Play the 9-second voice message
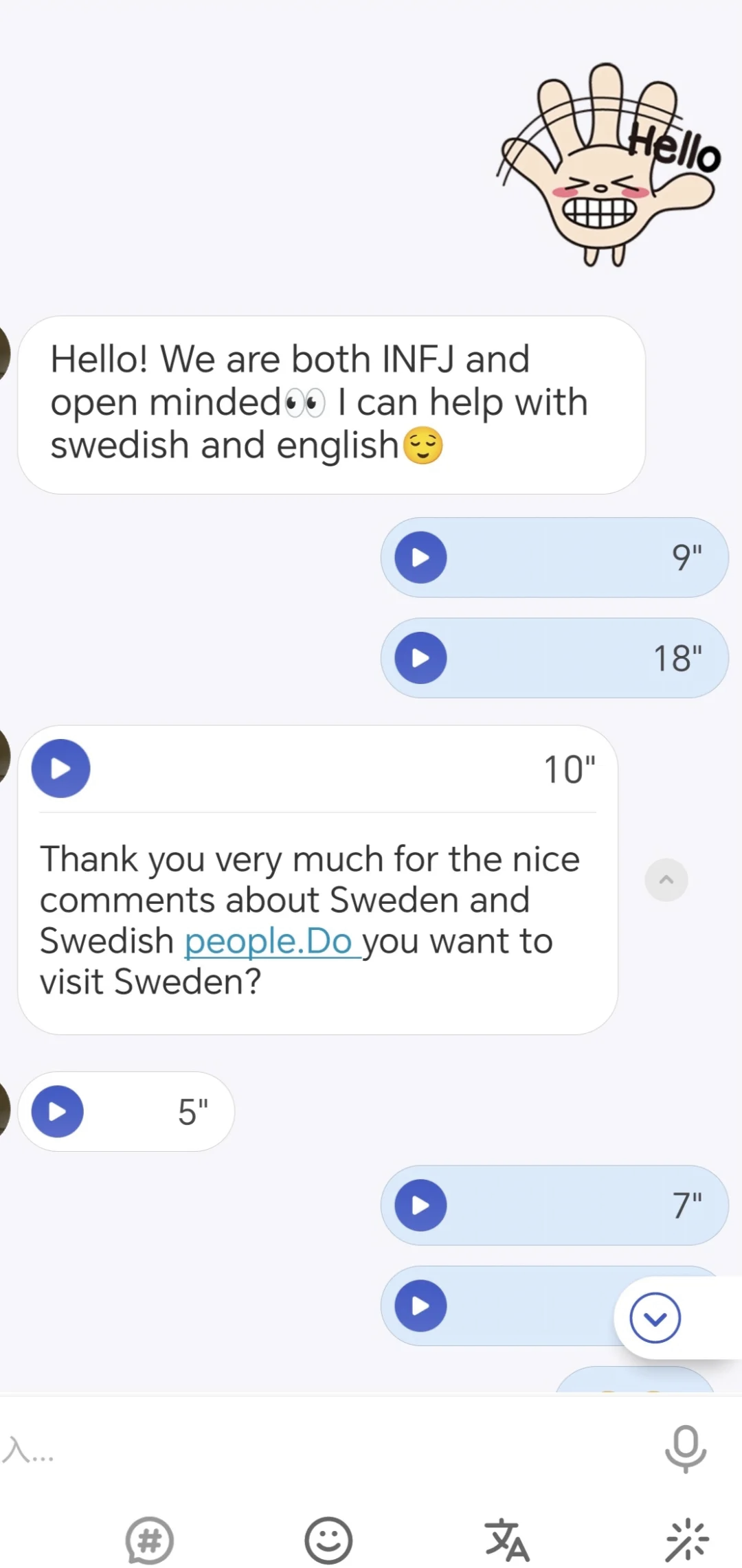The image size is (742, 1568). (x=420, y=557)
